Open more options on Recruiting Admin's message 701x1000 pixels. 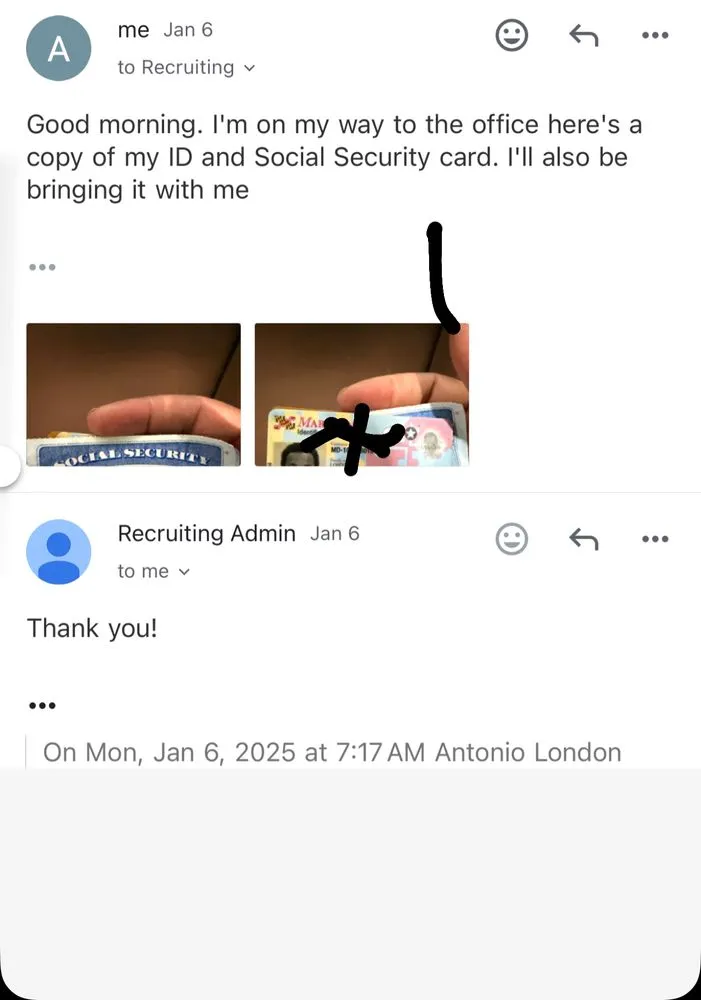(654, 539)
